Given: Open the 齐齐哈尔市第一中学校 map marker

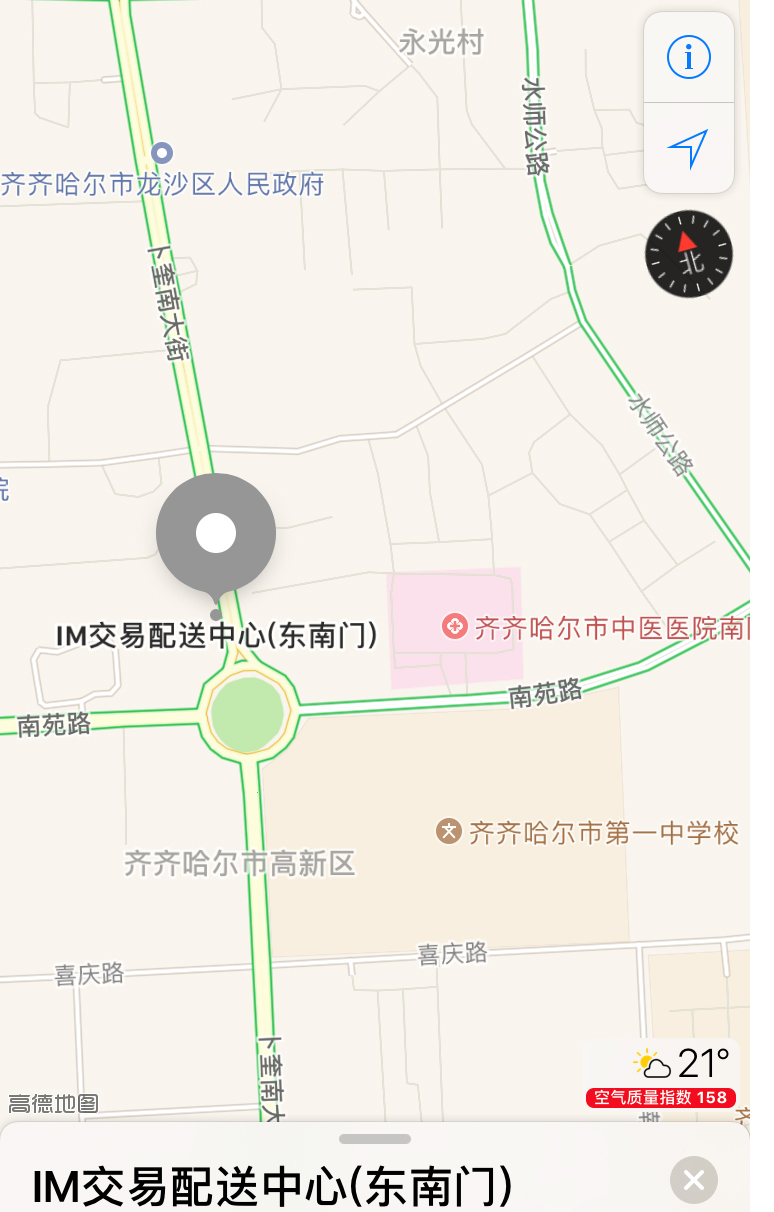Looking at the screenshot, I should [449, 831].
